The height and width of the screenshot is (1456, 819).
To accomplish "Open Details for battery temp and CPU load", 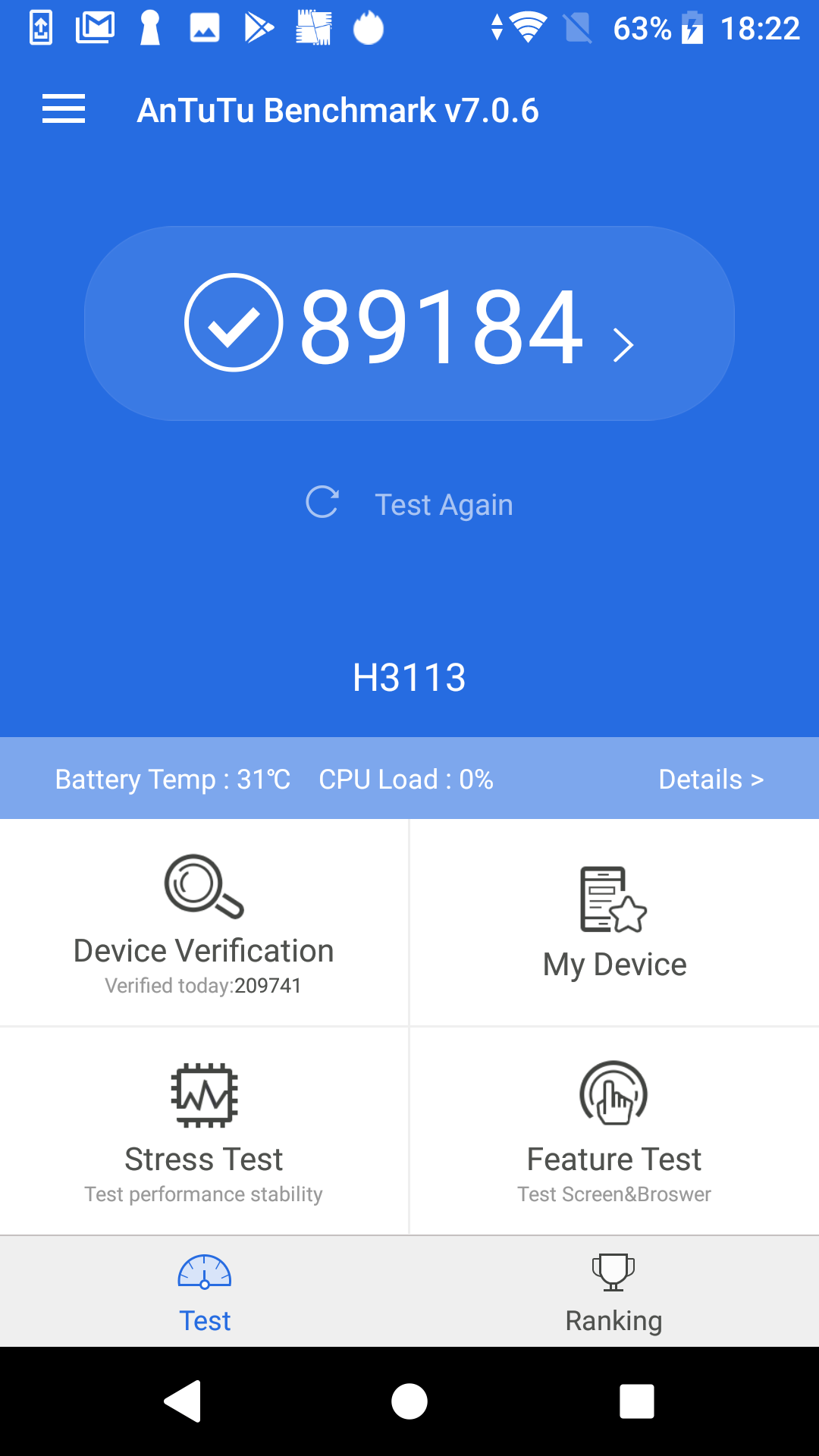I will 711,779.
